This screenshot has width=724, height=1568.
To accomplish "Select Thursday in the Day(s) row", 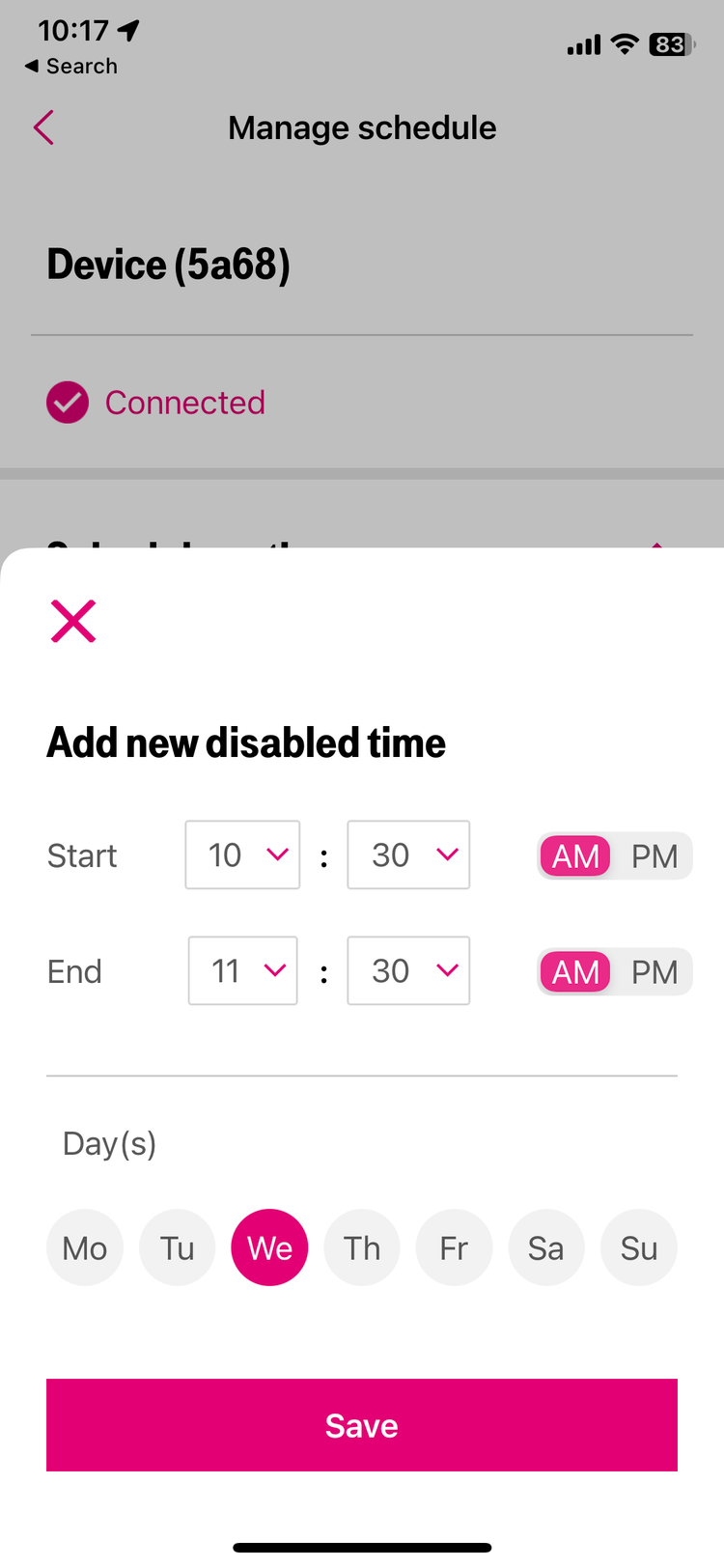I will coord(362,1247).
